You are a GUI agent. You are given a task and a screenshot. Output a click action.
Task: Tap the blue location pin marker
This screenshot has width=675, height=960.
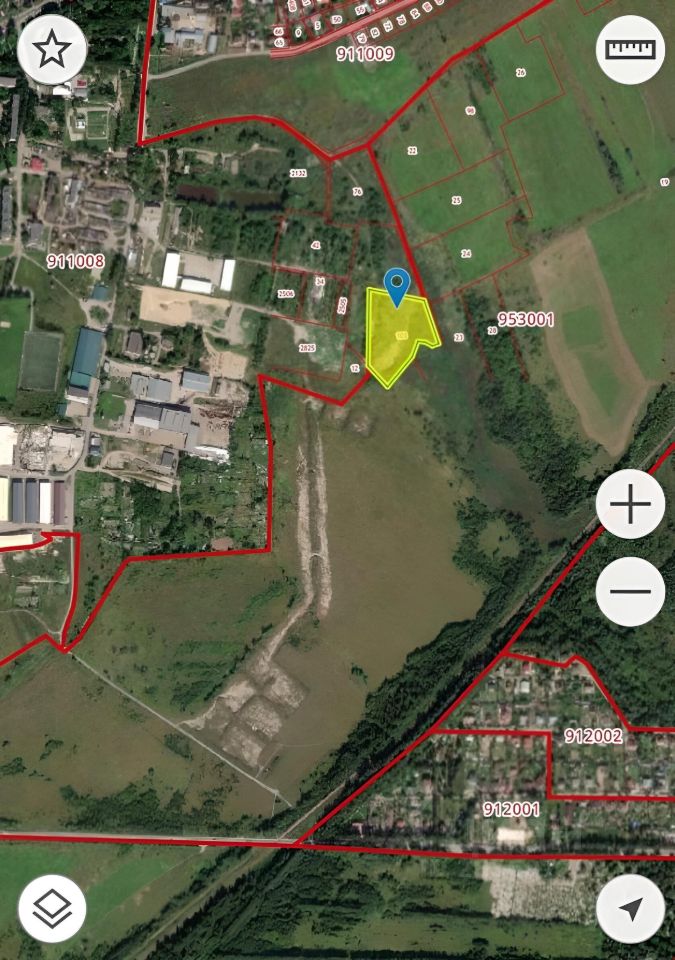pos(397,285)
